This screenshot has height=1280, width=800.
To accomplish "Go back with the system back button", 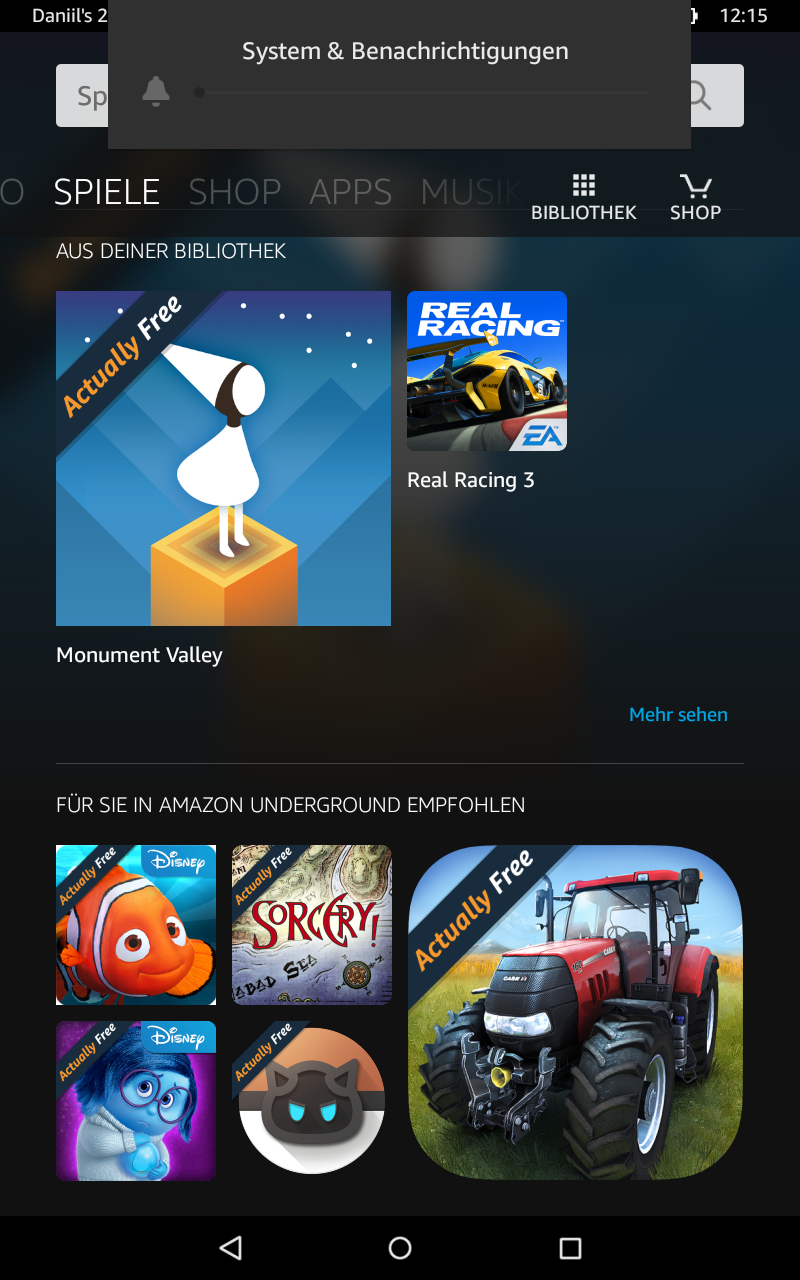I will [x=231, y=1247].
